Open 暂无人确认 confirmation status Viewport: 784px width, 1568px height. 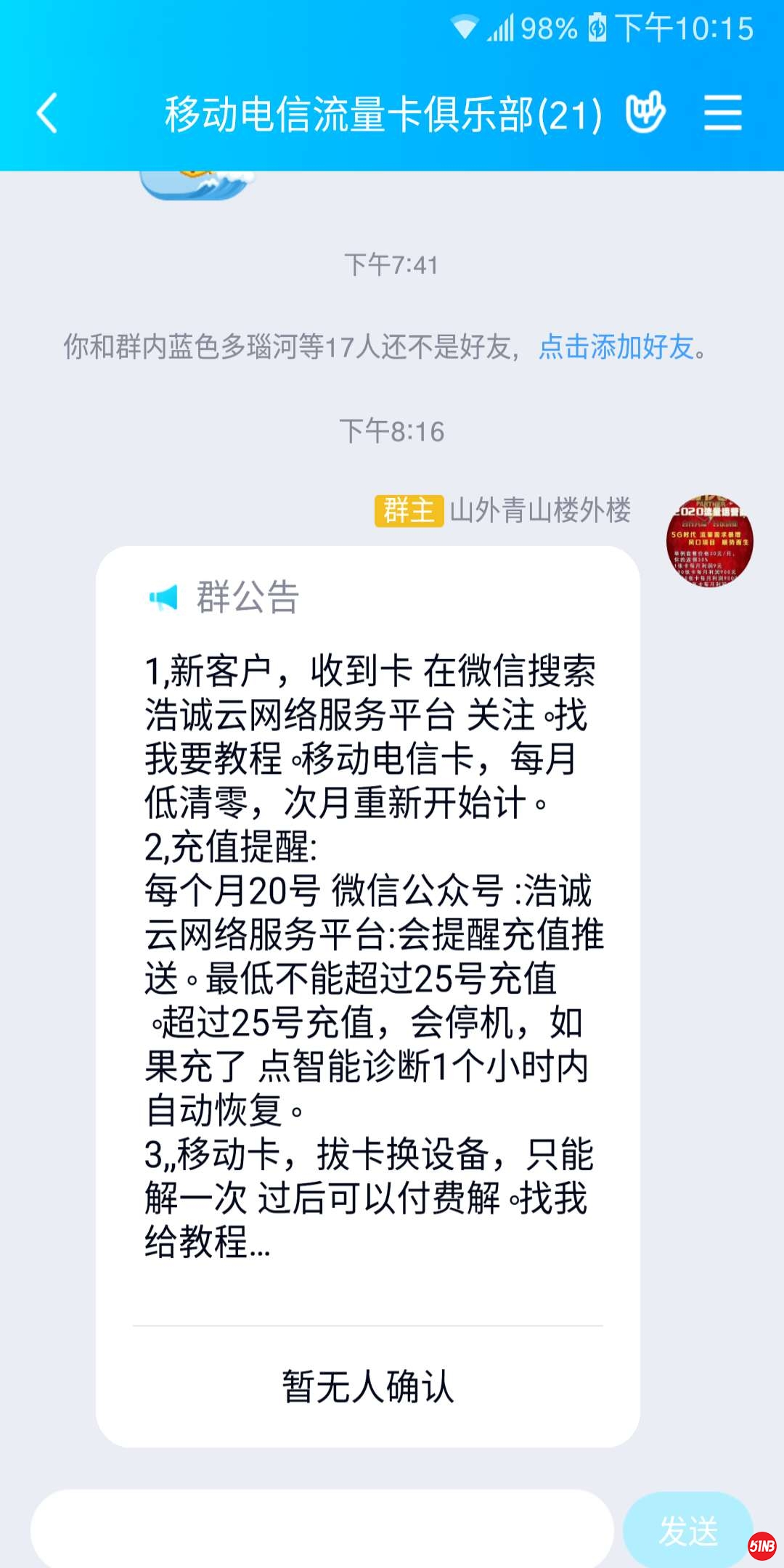367,1387
